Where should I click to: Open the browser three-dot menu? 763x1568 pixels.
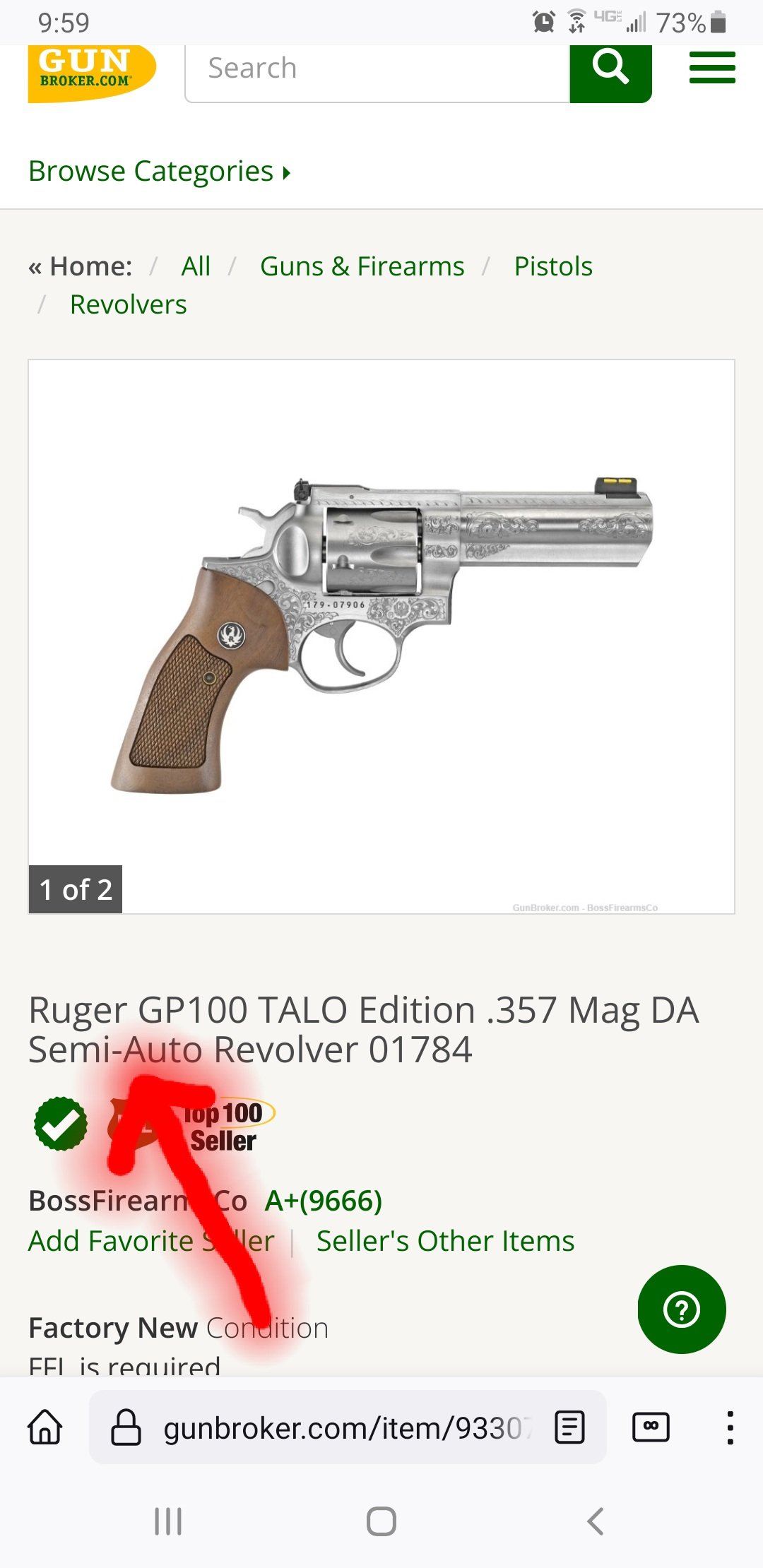click(x=731, y=1427)
